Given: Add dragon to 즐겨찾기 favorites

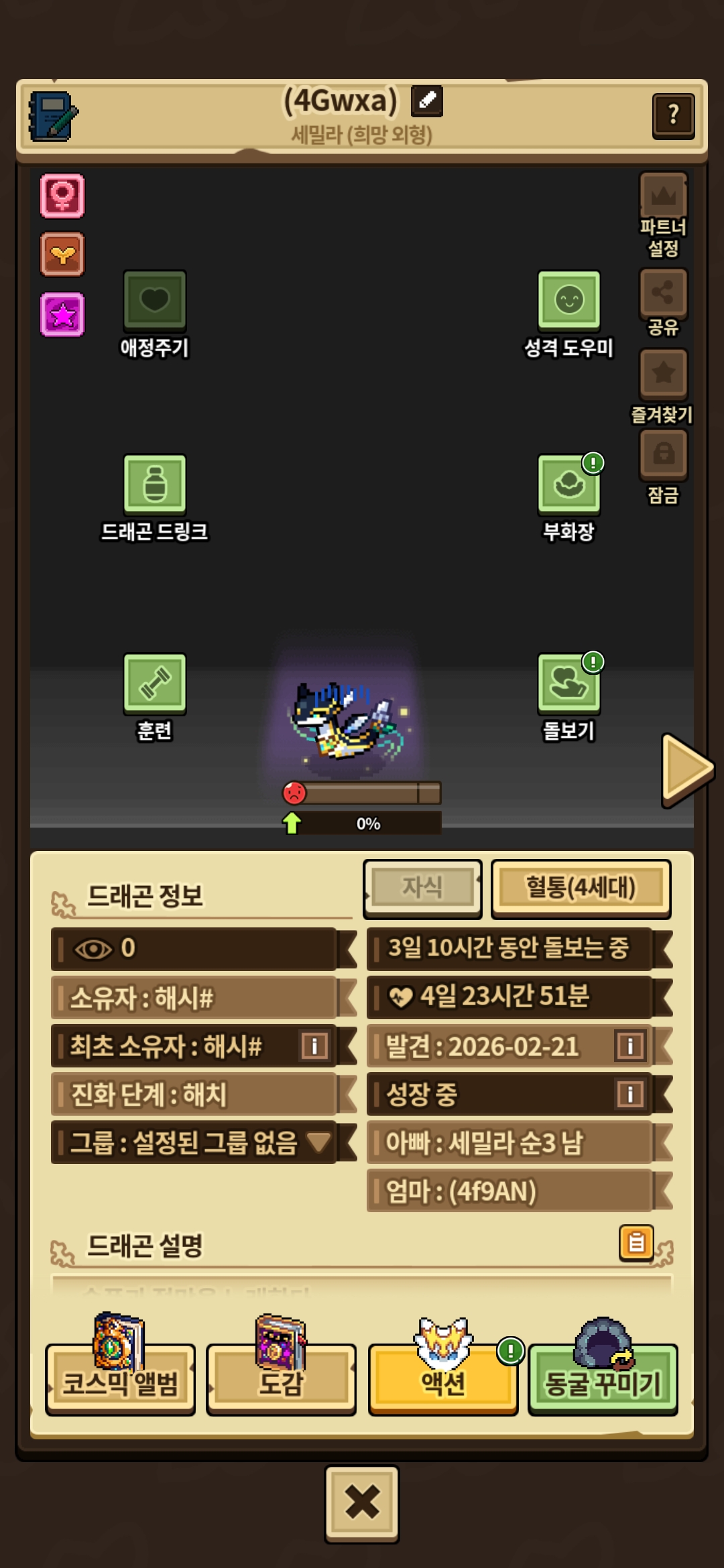Looking at the screenshot, I should point(663,374).
